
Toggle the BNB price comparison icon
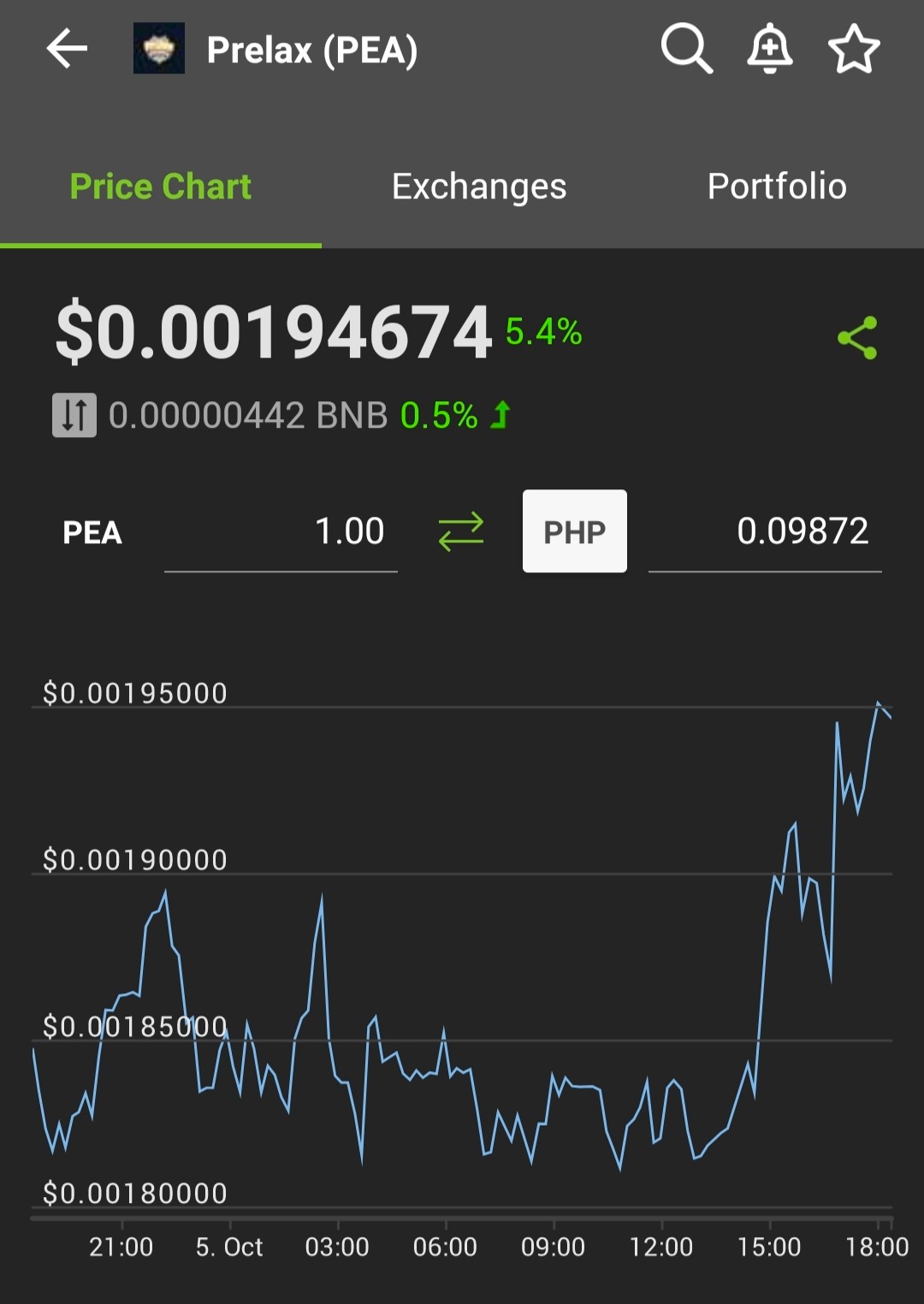[74, 416]
